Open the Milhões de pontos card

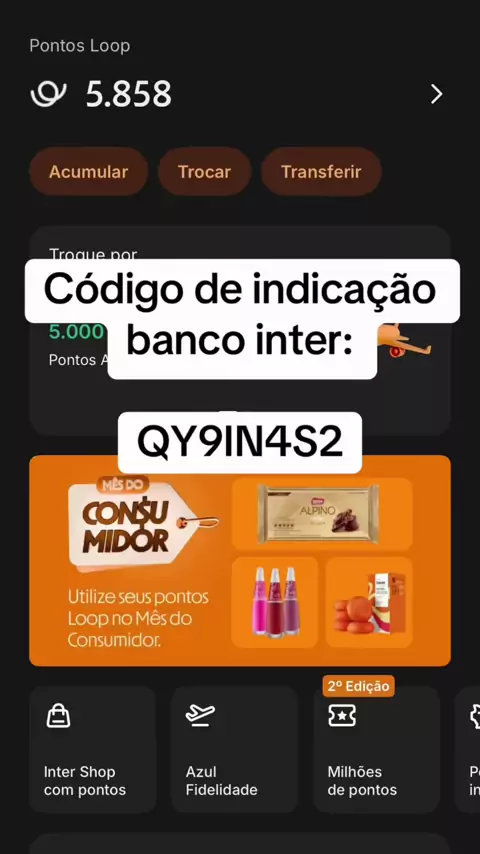(x=376, y=749)
